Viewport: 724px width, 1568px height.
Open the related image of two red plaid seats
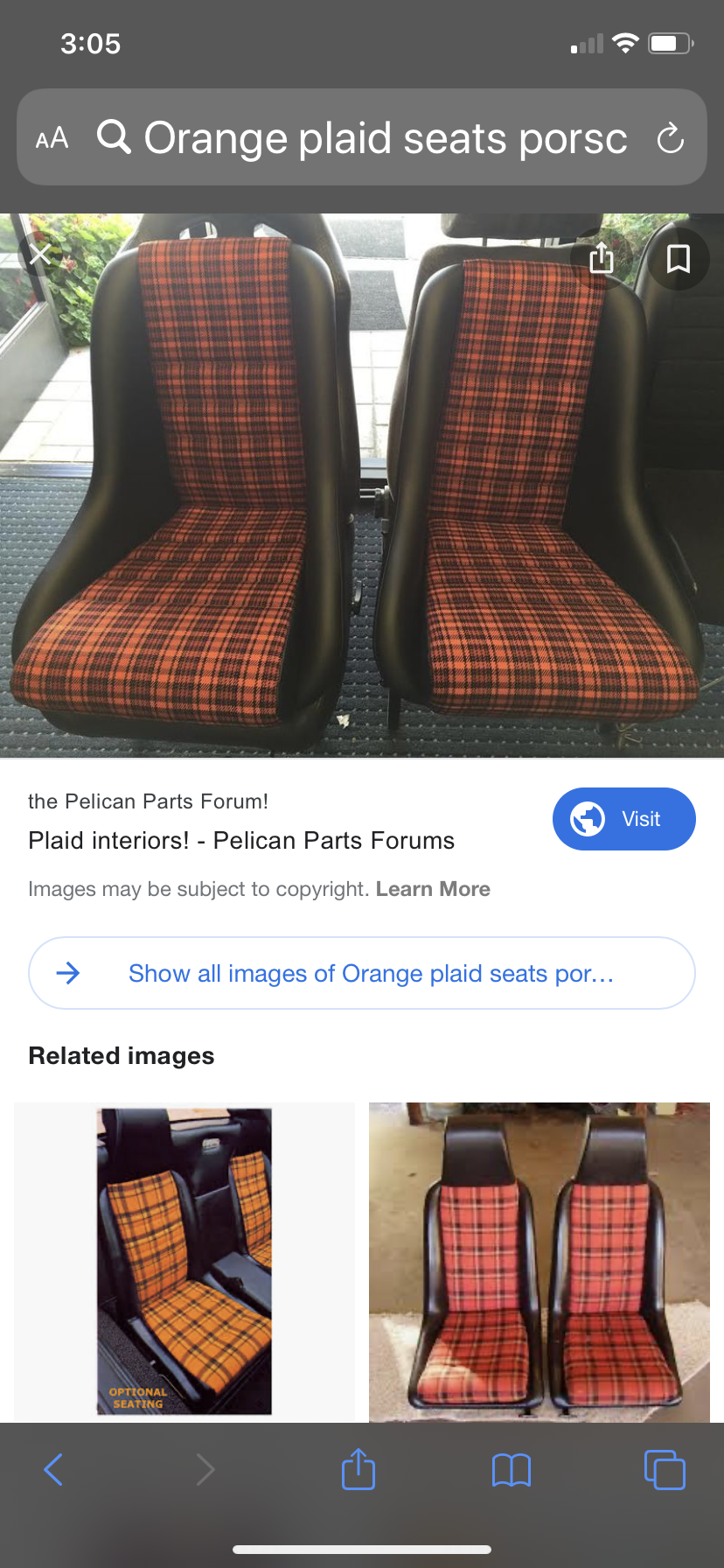pyautogui.click(x=539, y=1261)
